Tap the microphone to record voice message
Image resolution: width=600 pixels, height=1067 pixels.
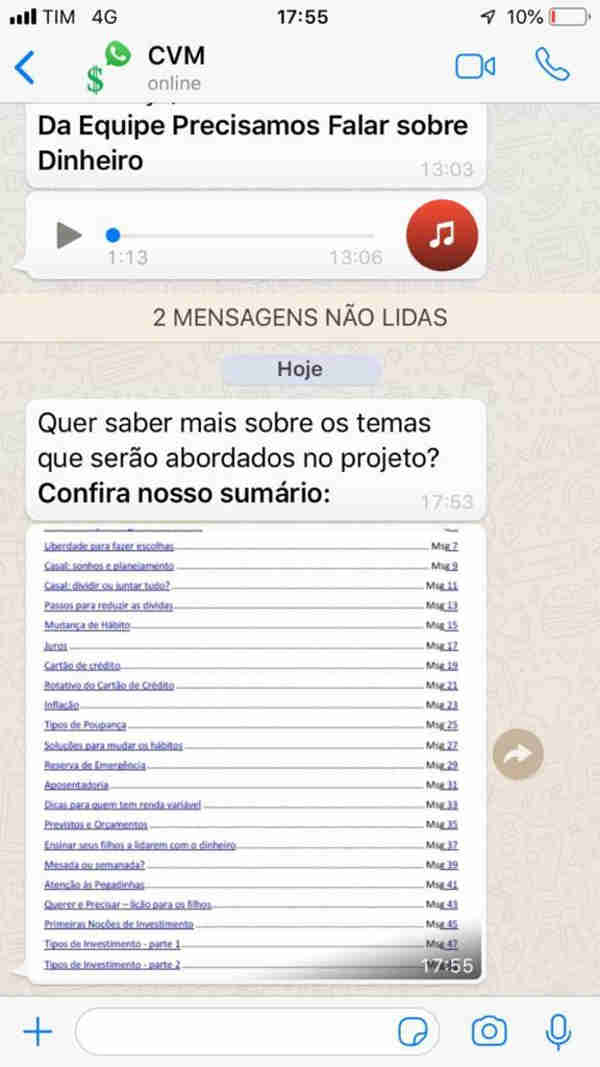click(x=558, y=1032)
